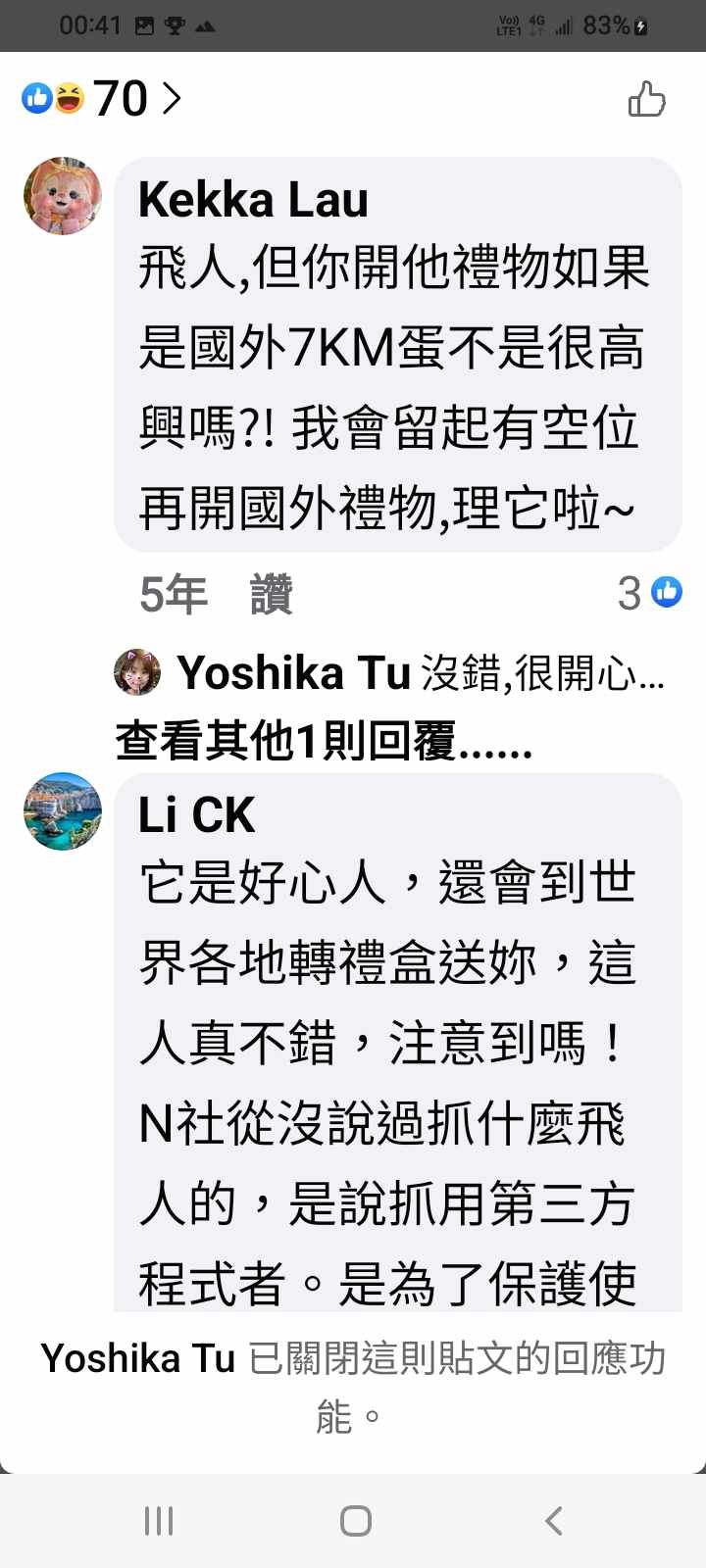Open Yoshika Tu's reply preview
Screen dimensions: 706x1568
[x=392, y=673]
